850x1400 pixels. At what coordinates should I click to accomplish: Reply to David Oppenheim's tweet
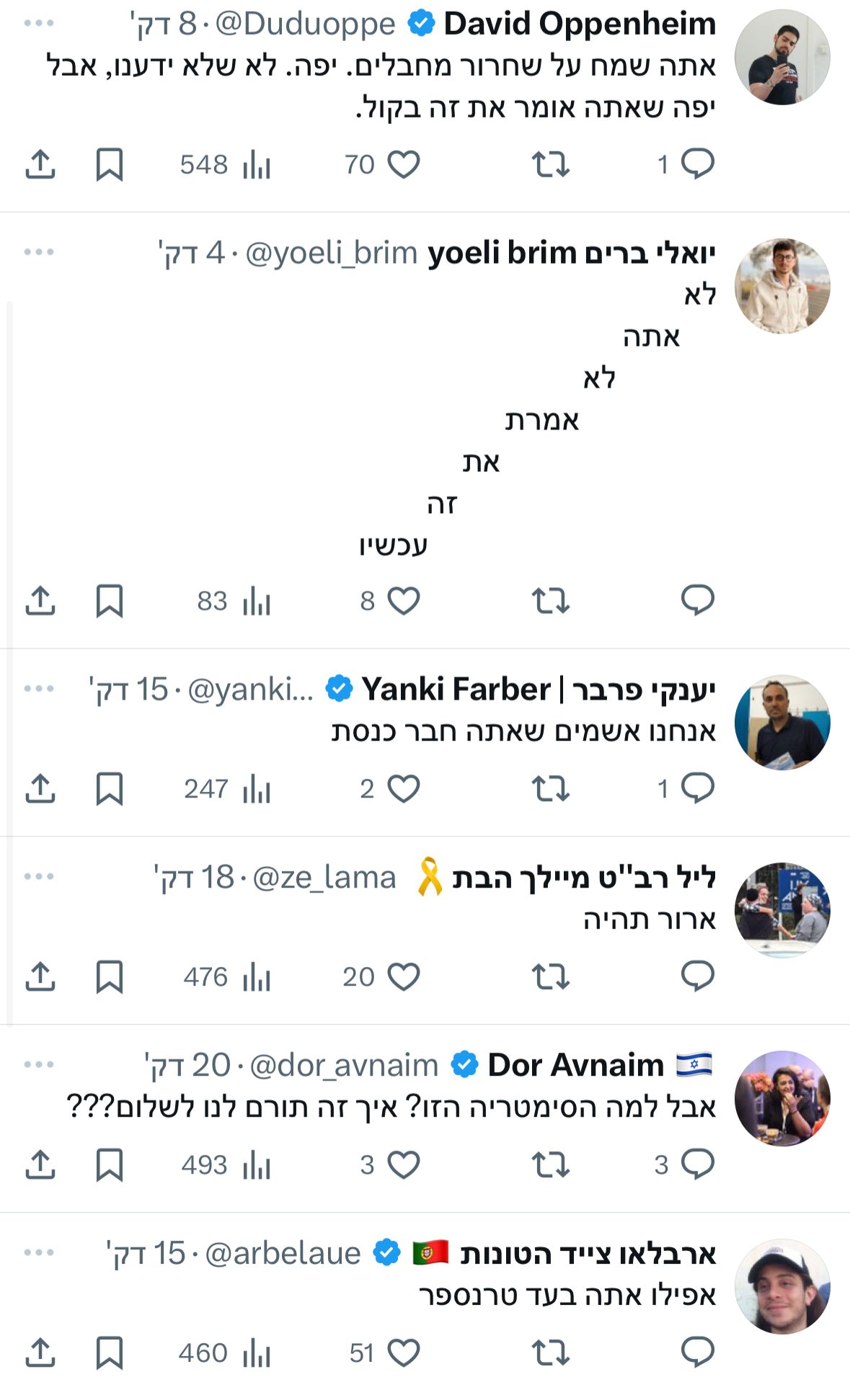coord(696,164)
